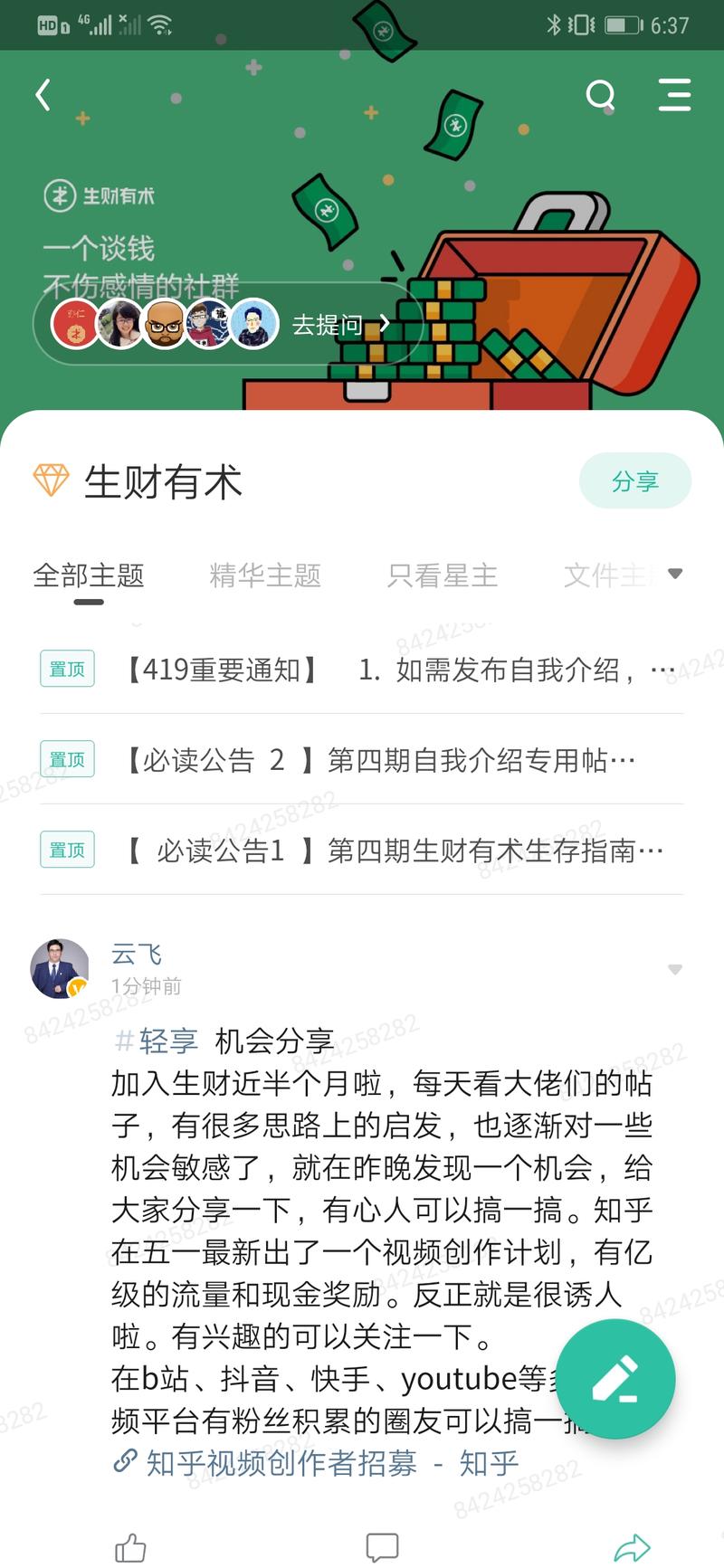The image size is (724, 1568).
Task: Tap the forward/share arrow icon at bottom right
Action: click(x=633, y=1547)
